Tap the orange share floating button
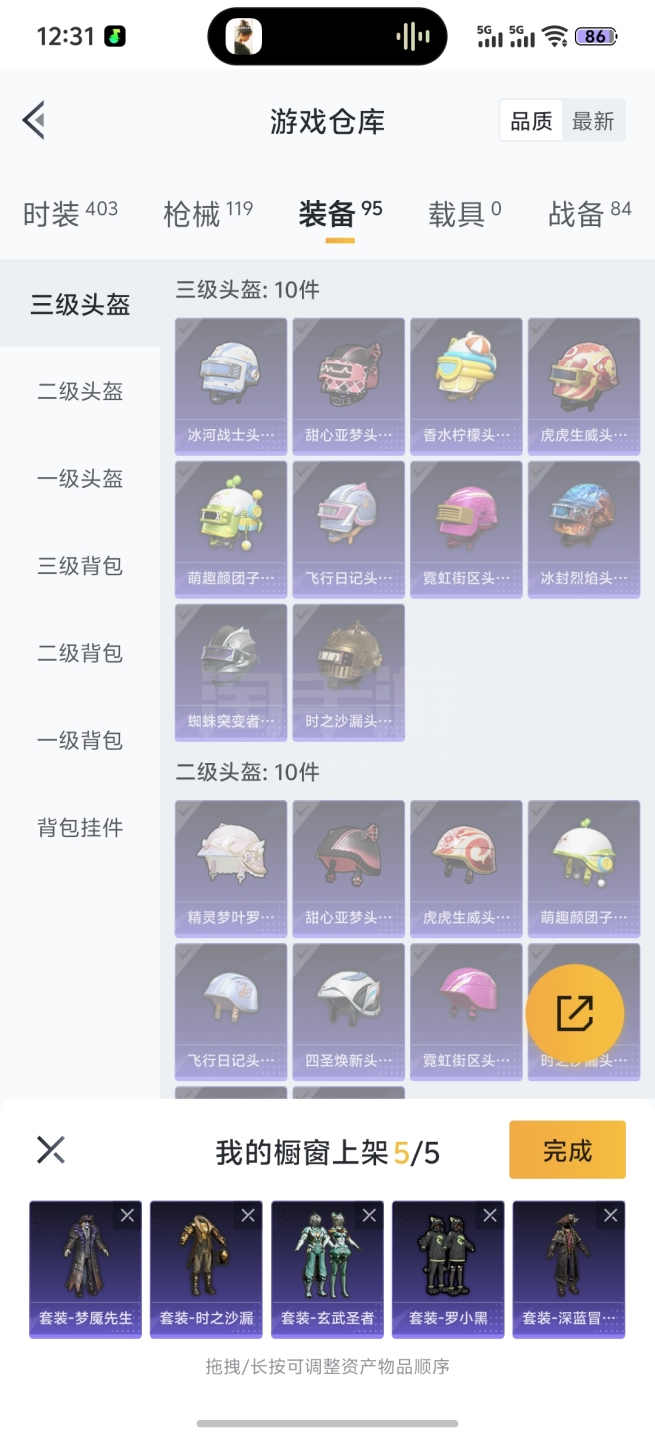The image size is (655, 1440). (575, 1014)
